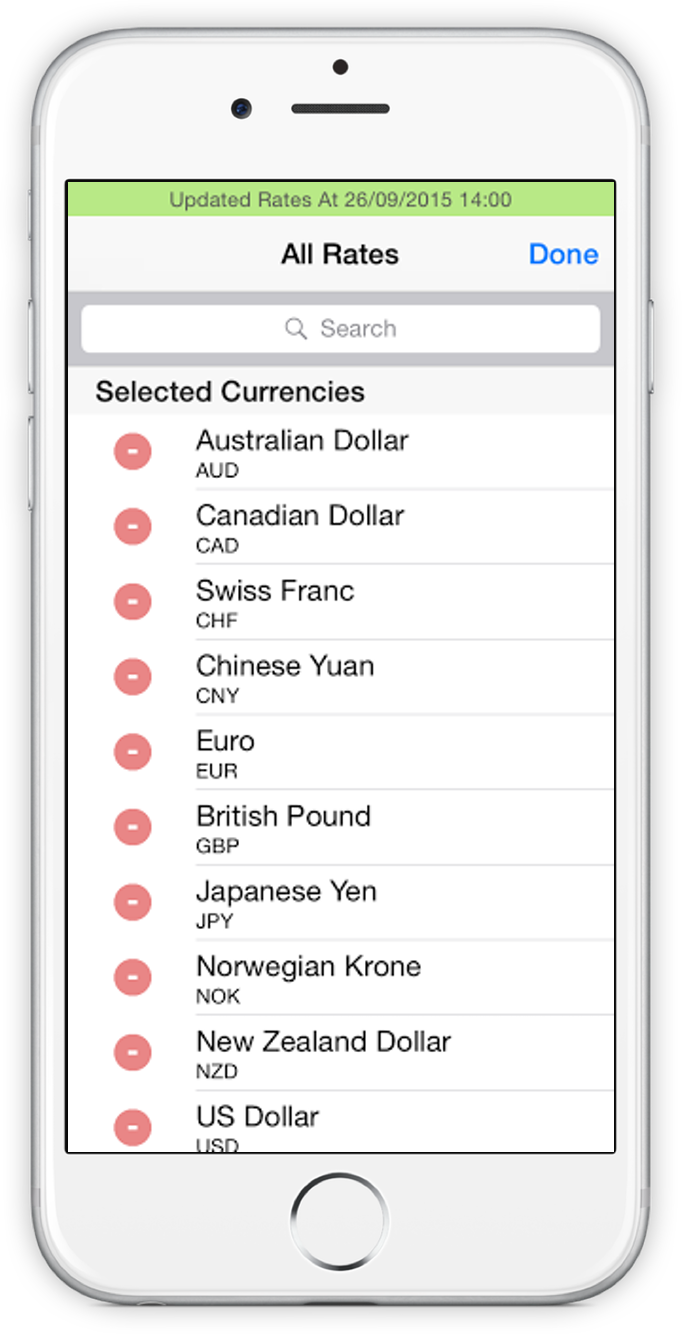The image size is (682, 1334).
Task: Tap the minus icon beside Chinese Yuan
Action: tap(132, 677)
